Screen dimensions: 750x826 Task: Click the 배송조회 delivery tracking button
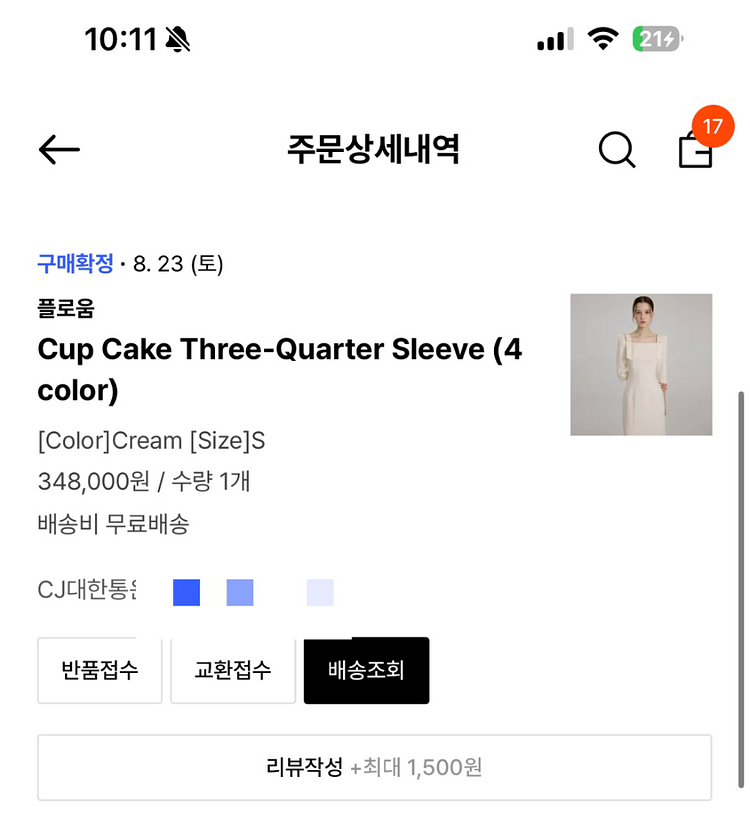[366, 670]
